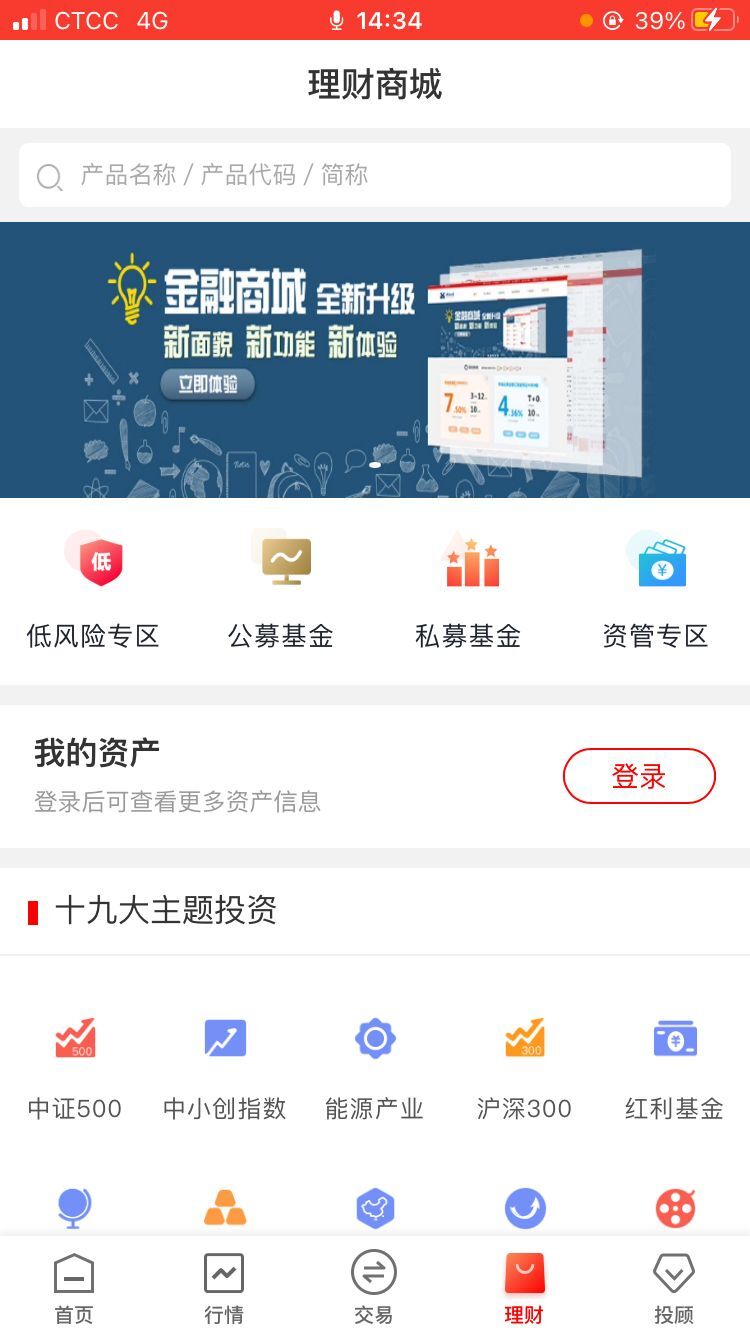Open the 低风险专区 section

point(93,585)
